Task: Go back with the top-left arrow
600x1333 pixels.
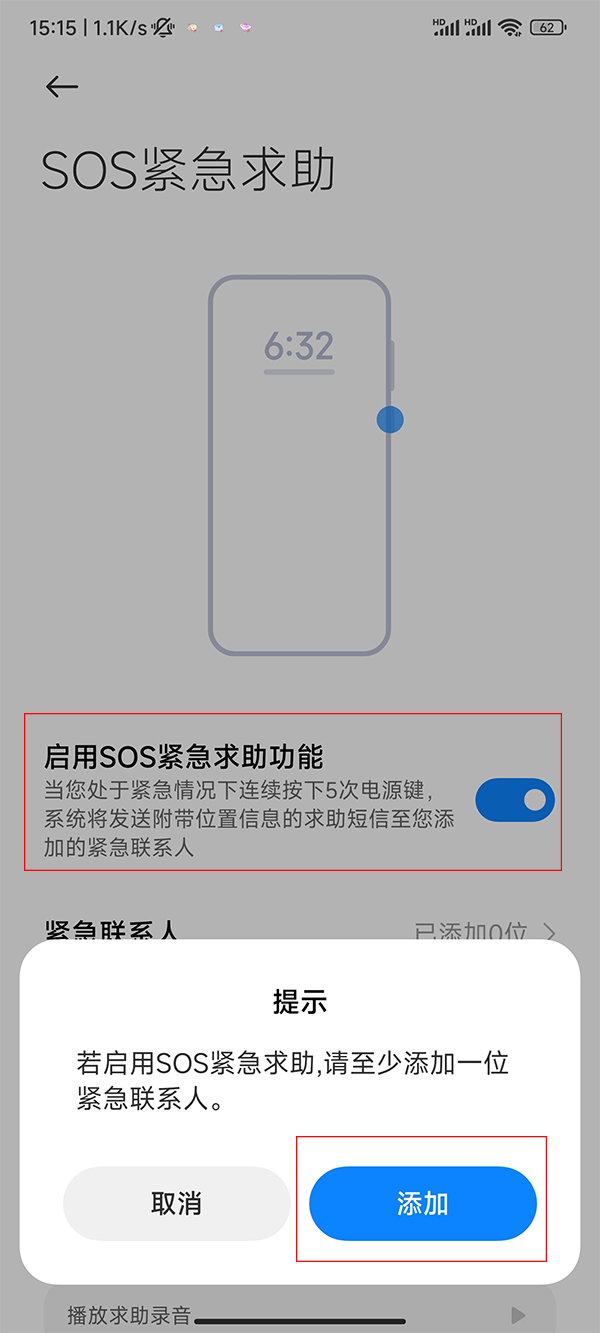Action: click(x=62, y=87)
